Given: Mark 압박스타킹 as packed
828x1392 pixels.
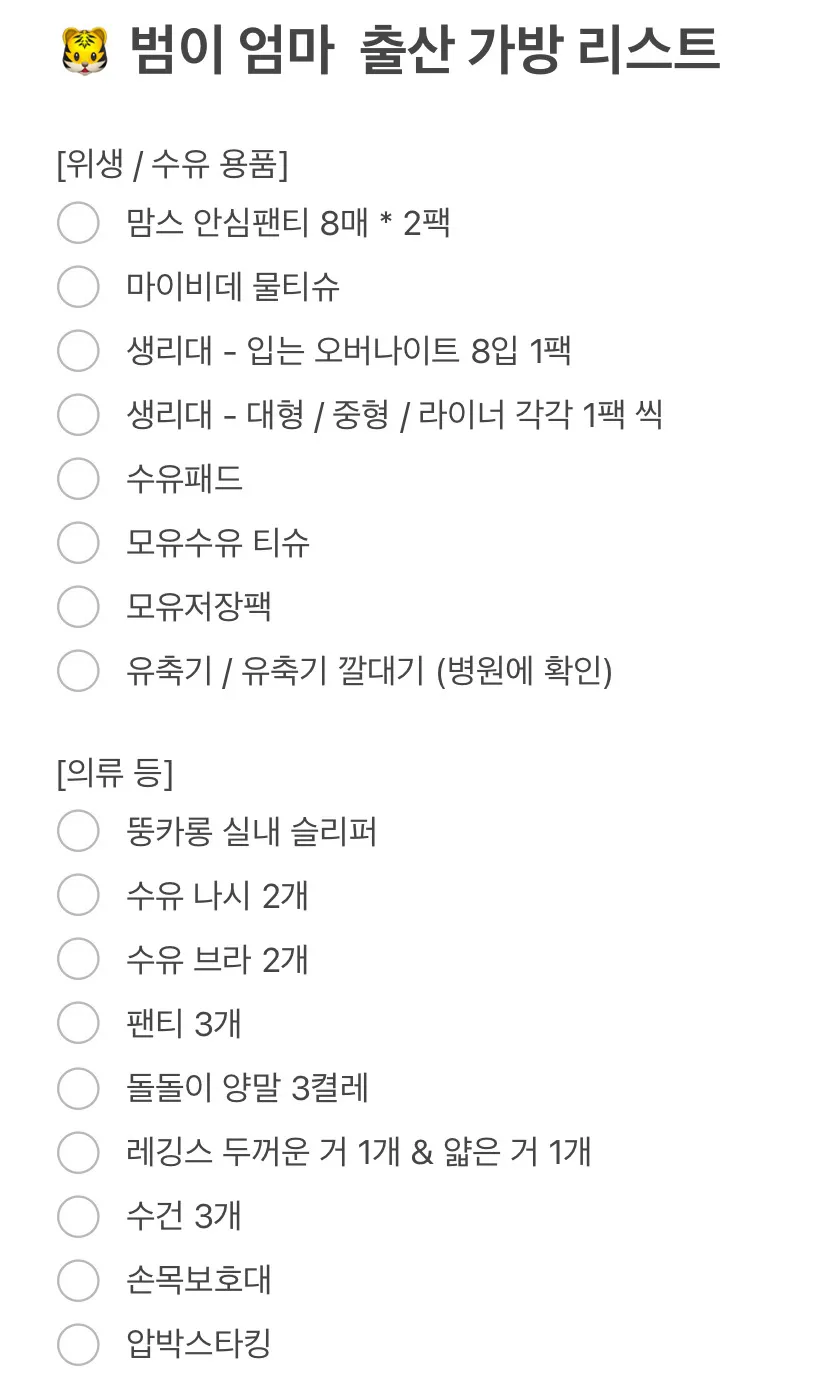Looking at the screenshot, I should pyautogui.click(x=78, y=1344).
